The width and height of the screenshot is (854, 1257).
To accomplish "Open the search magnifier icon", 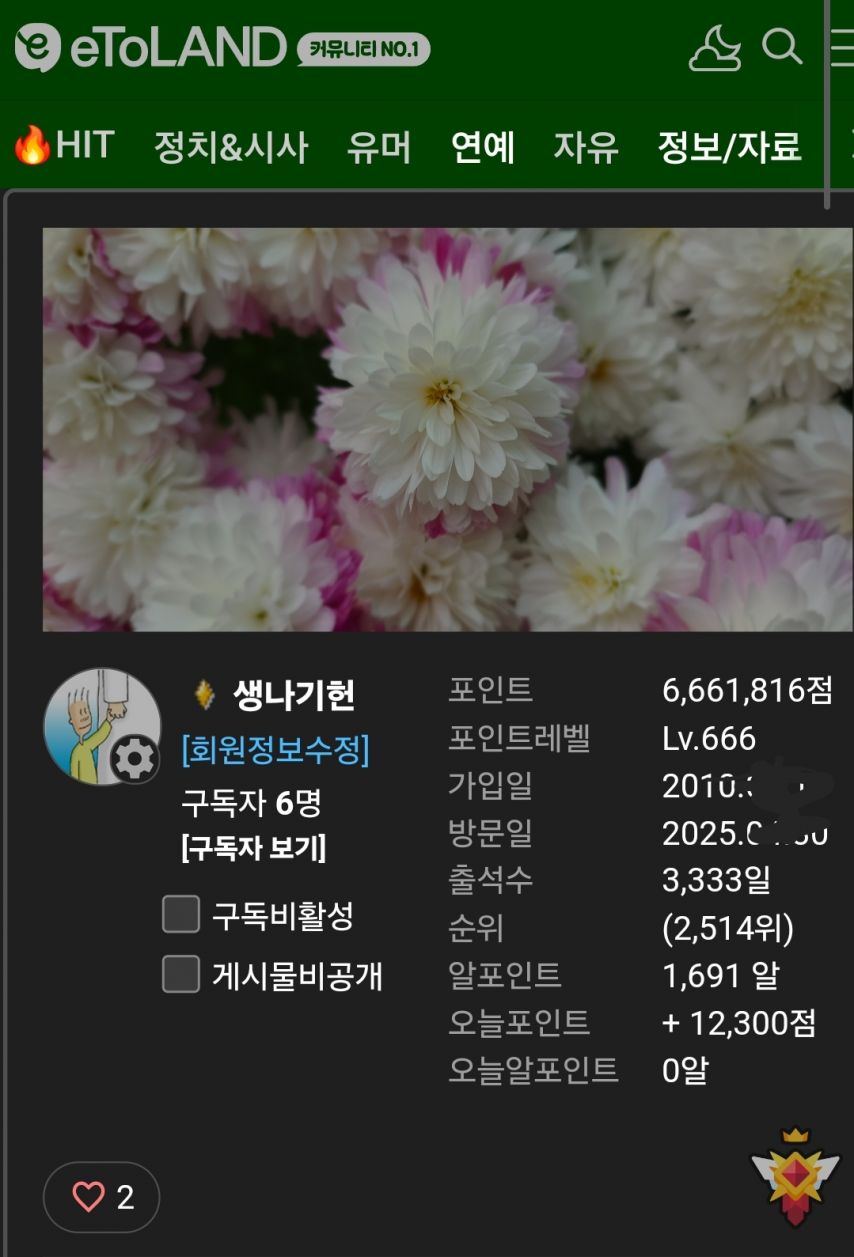I will click(x=781, y=46).
